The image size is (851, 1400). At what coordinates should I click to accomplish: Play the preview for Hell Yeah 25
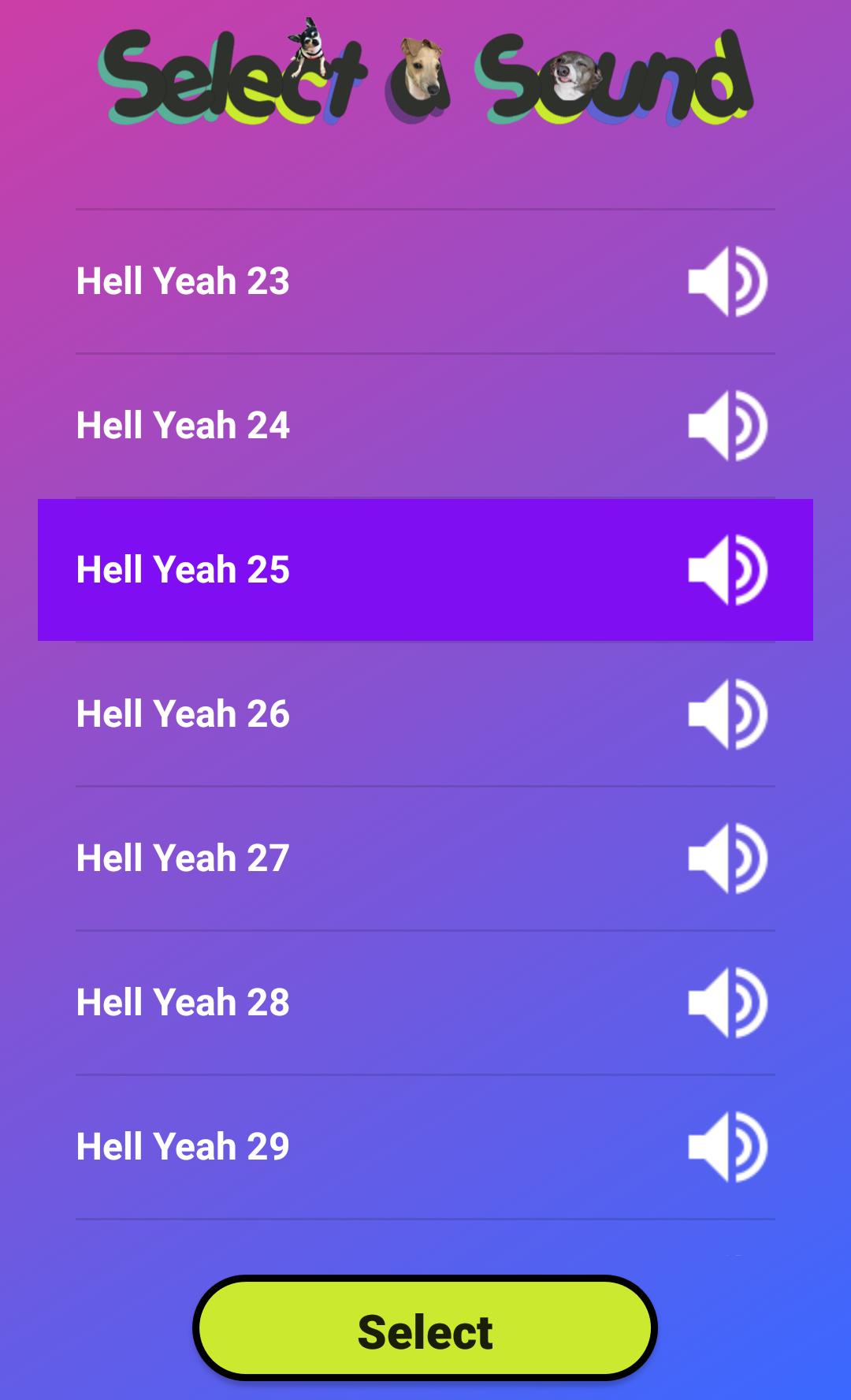pyautogui.click(x=727, y=570)
